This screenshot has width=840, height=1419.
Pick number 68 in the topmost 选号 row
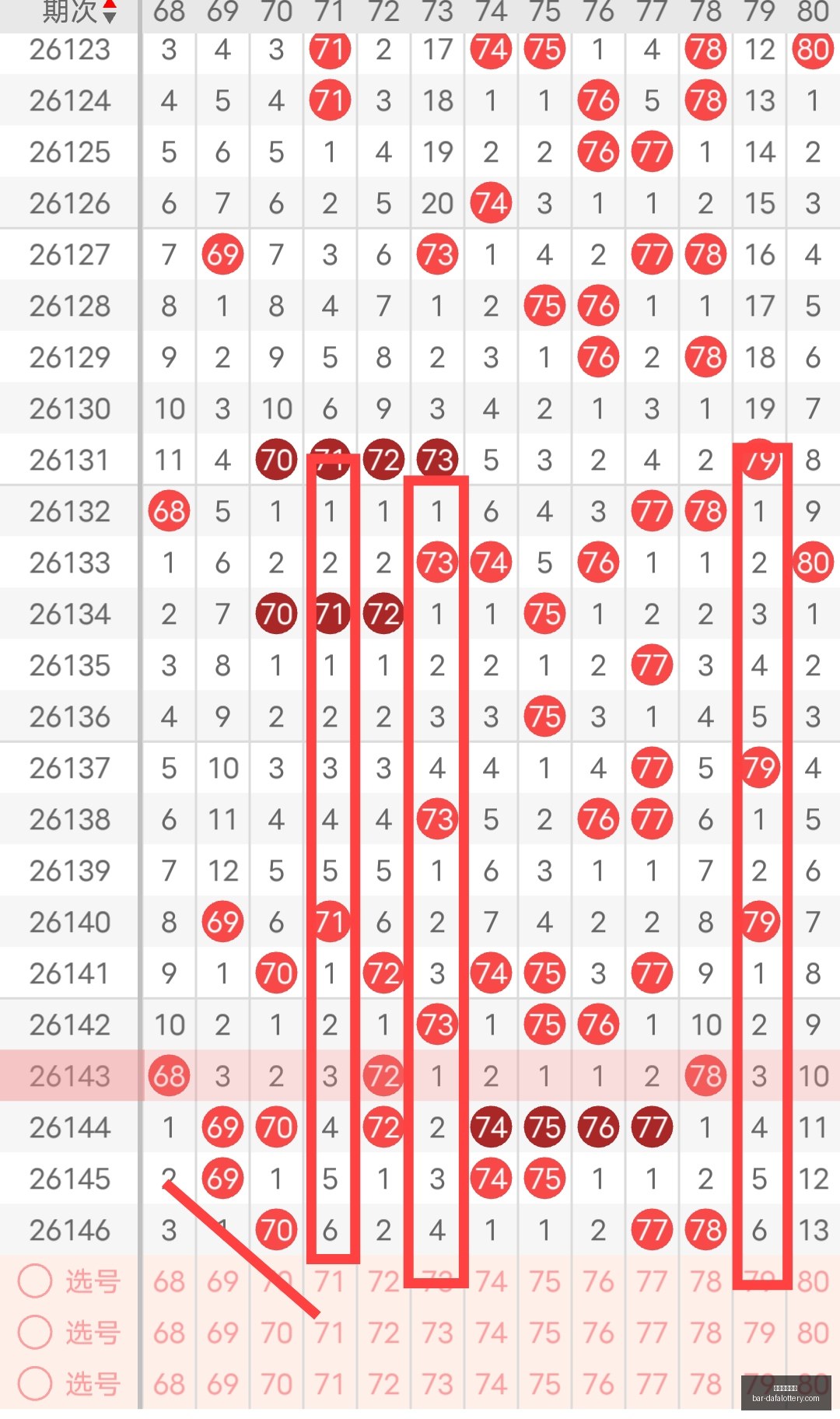169,1281
